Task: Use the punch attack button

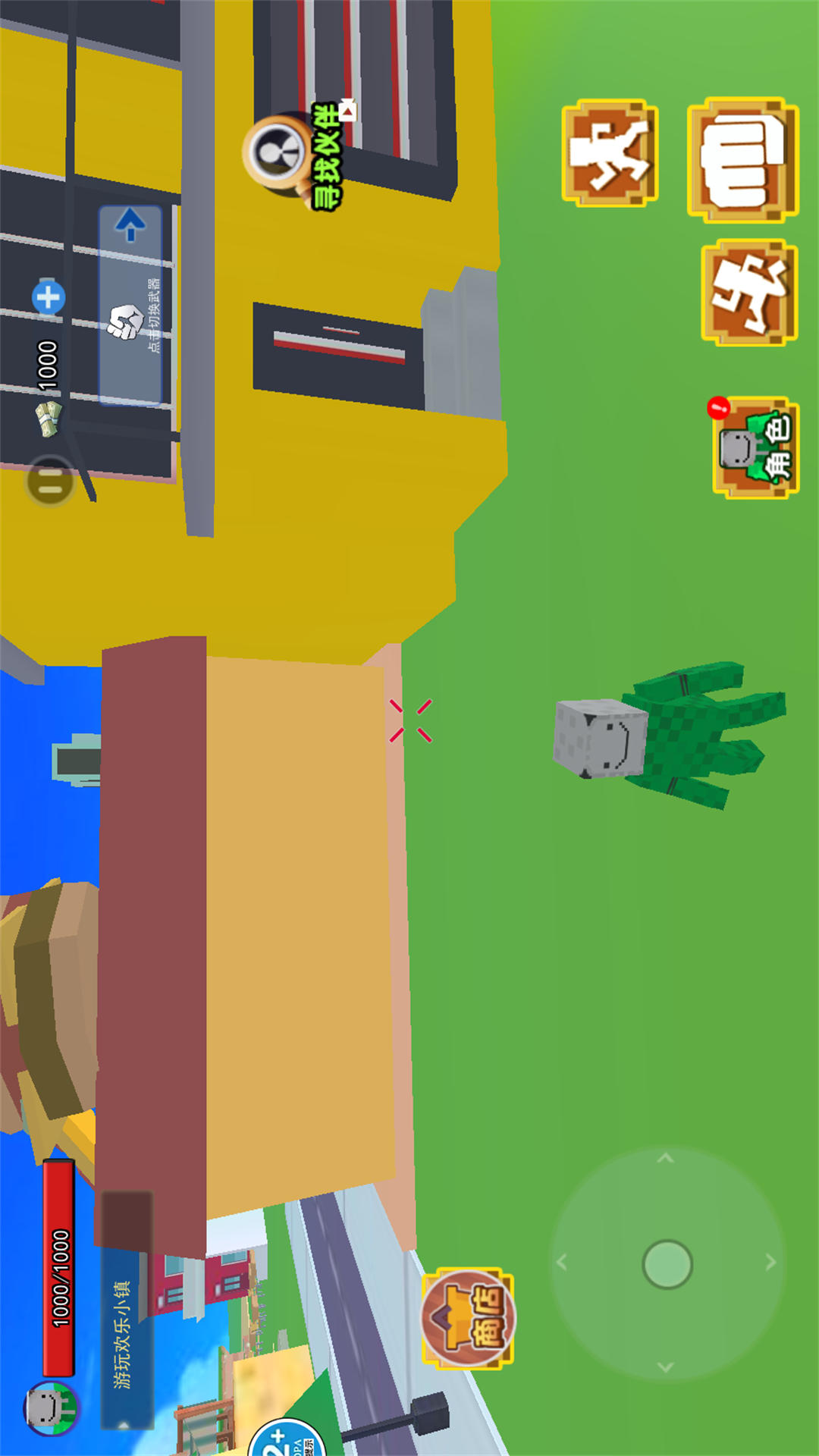Action: [742, 160]
